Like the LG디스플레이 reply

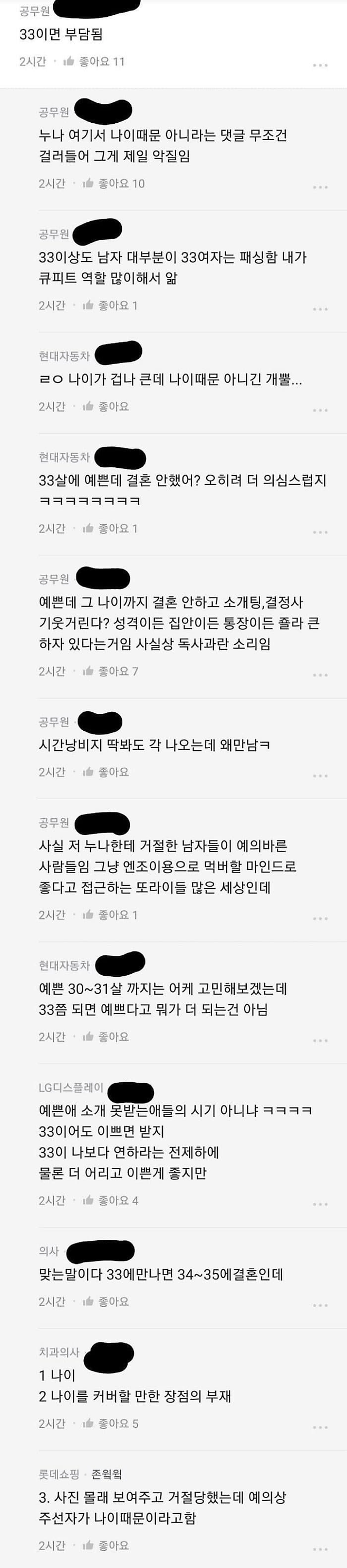[x=88, y=1200]
